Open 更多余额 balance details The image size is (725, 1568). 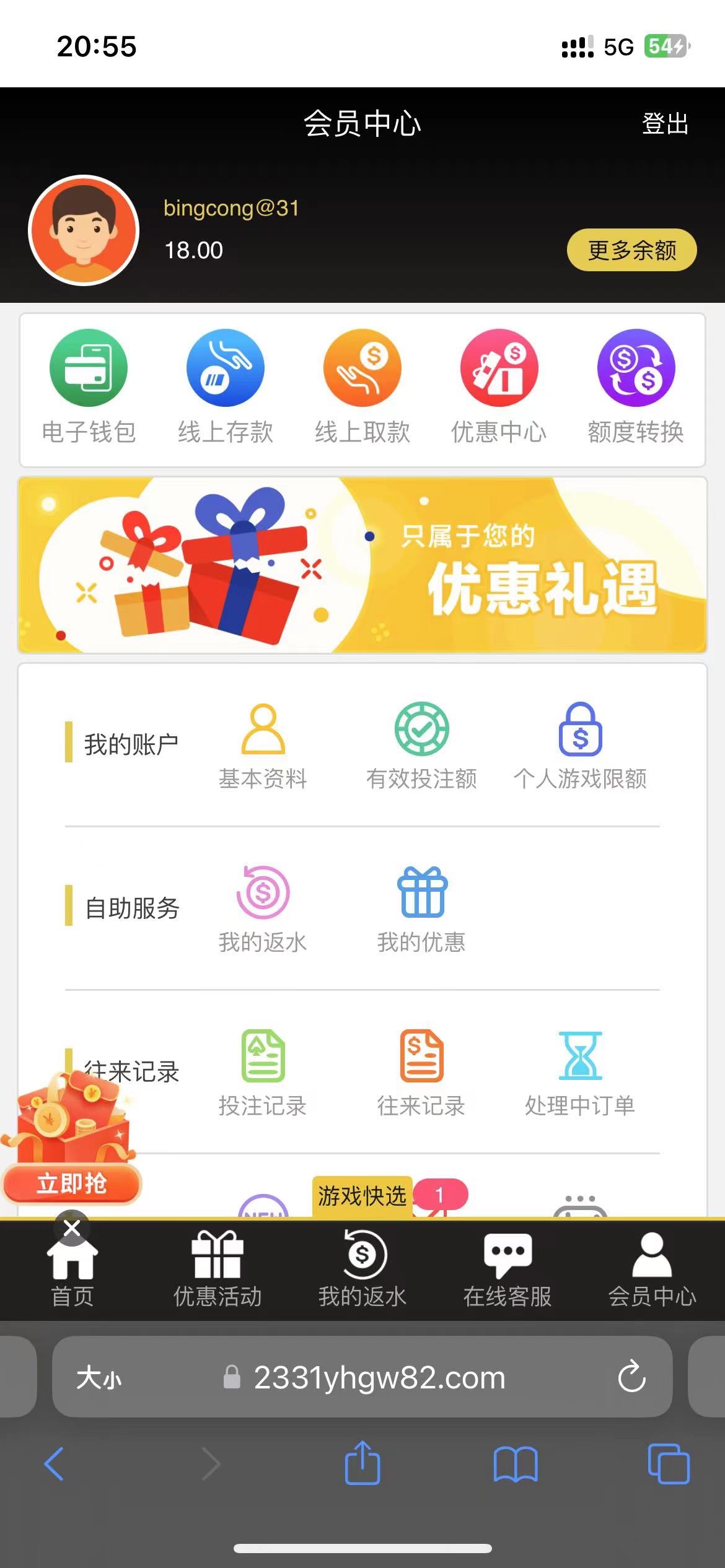coord(631,250)
